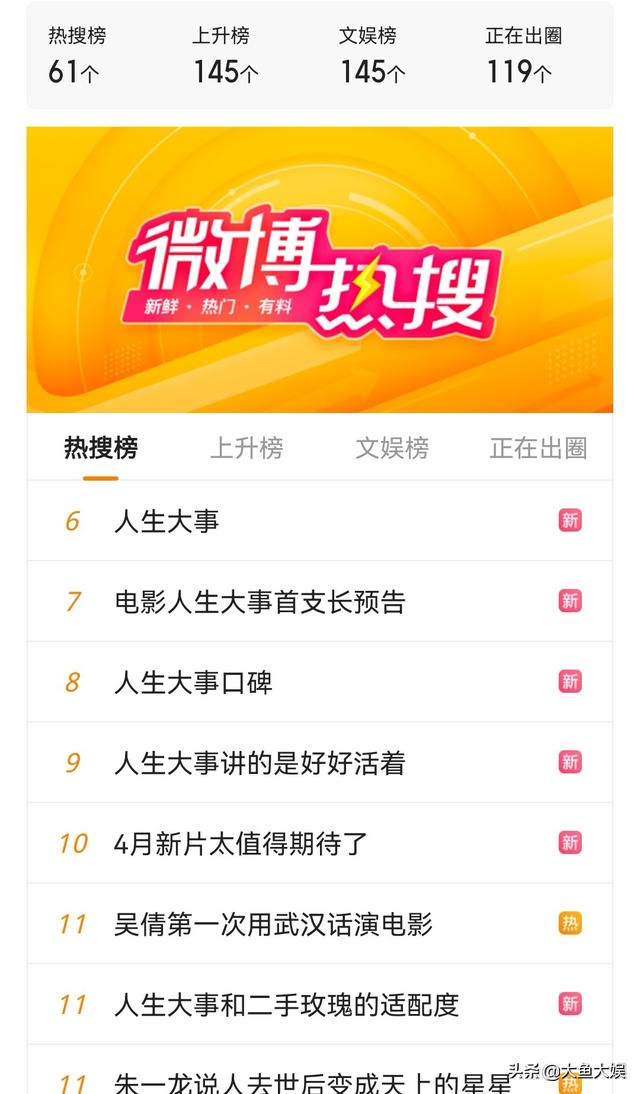640x1094 pixels.
Task: Open topic 吴倩第一次用武汉话演电影
Action: [x=273, y=924]
